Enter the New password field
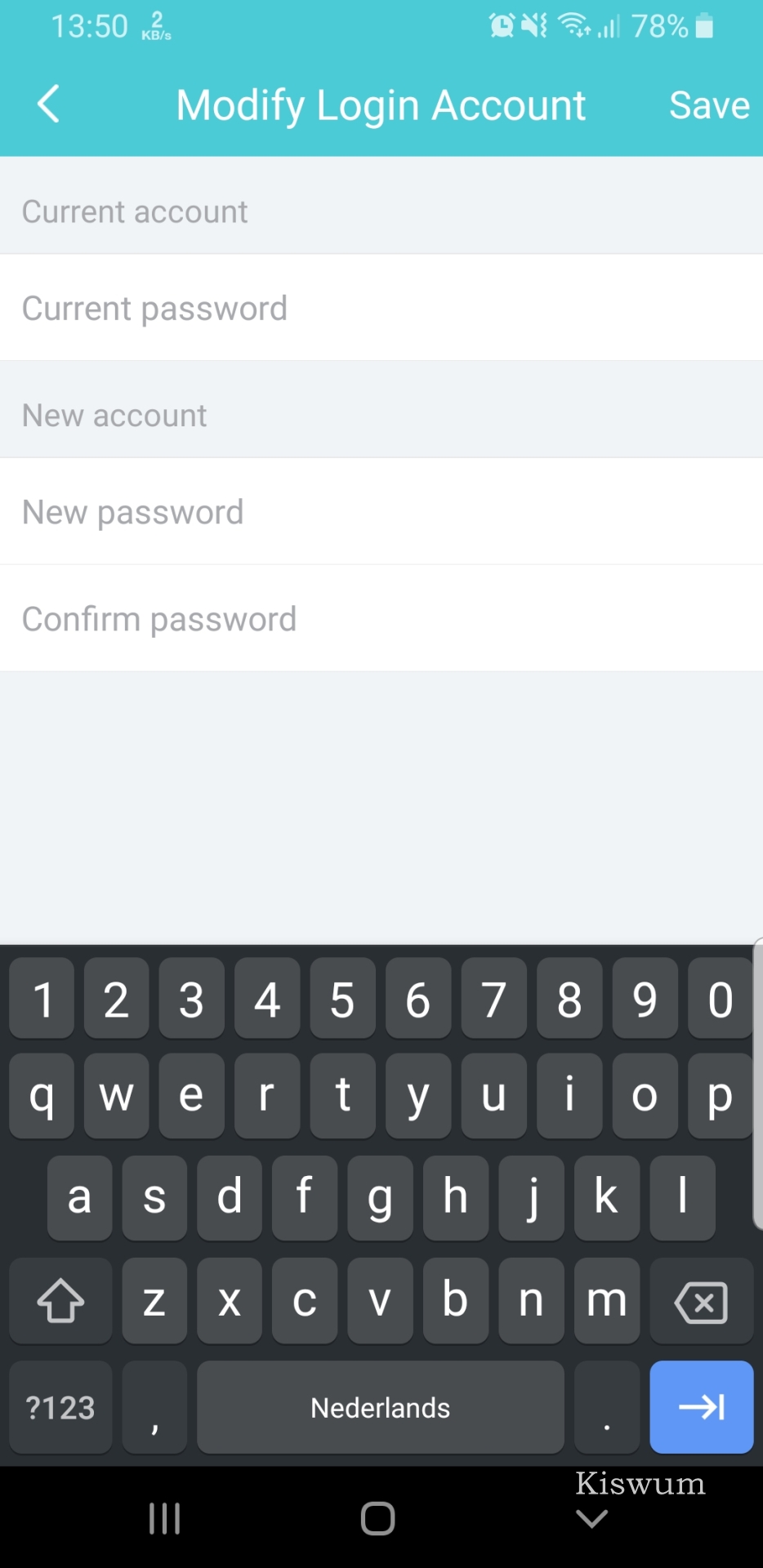The image size is (763, 1568). pos(381,512)
